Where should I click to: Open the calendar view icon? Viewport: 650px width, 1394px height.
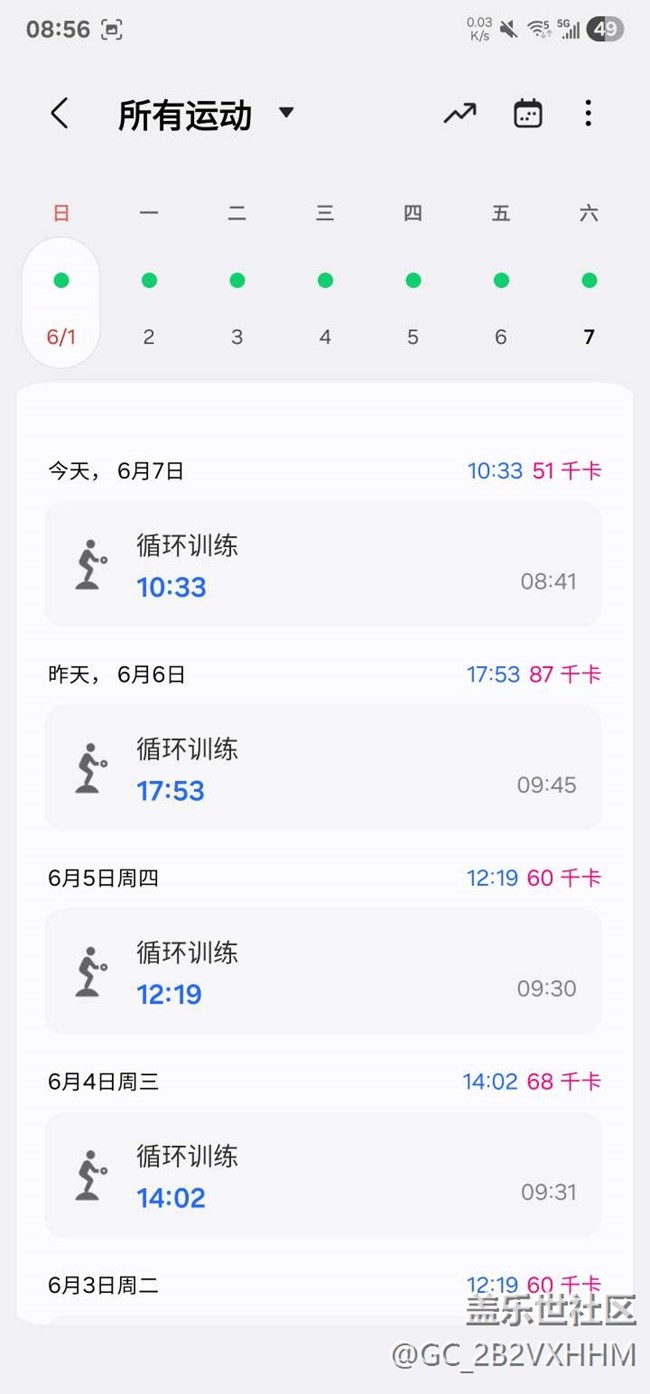528,114
